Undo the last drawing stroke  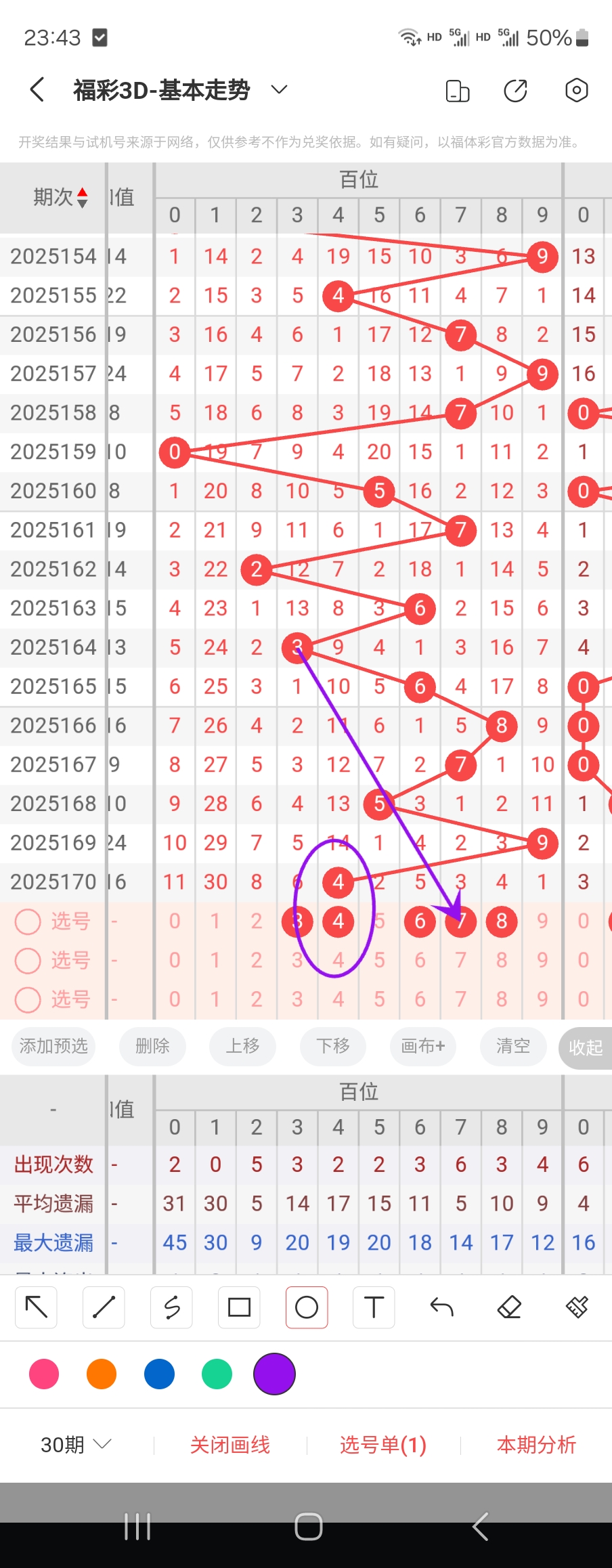coord(441,1307)
